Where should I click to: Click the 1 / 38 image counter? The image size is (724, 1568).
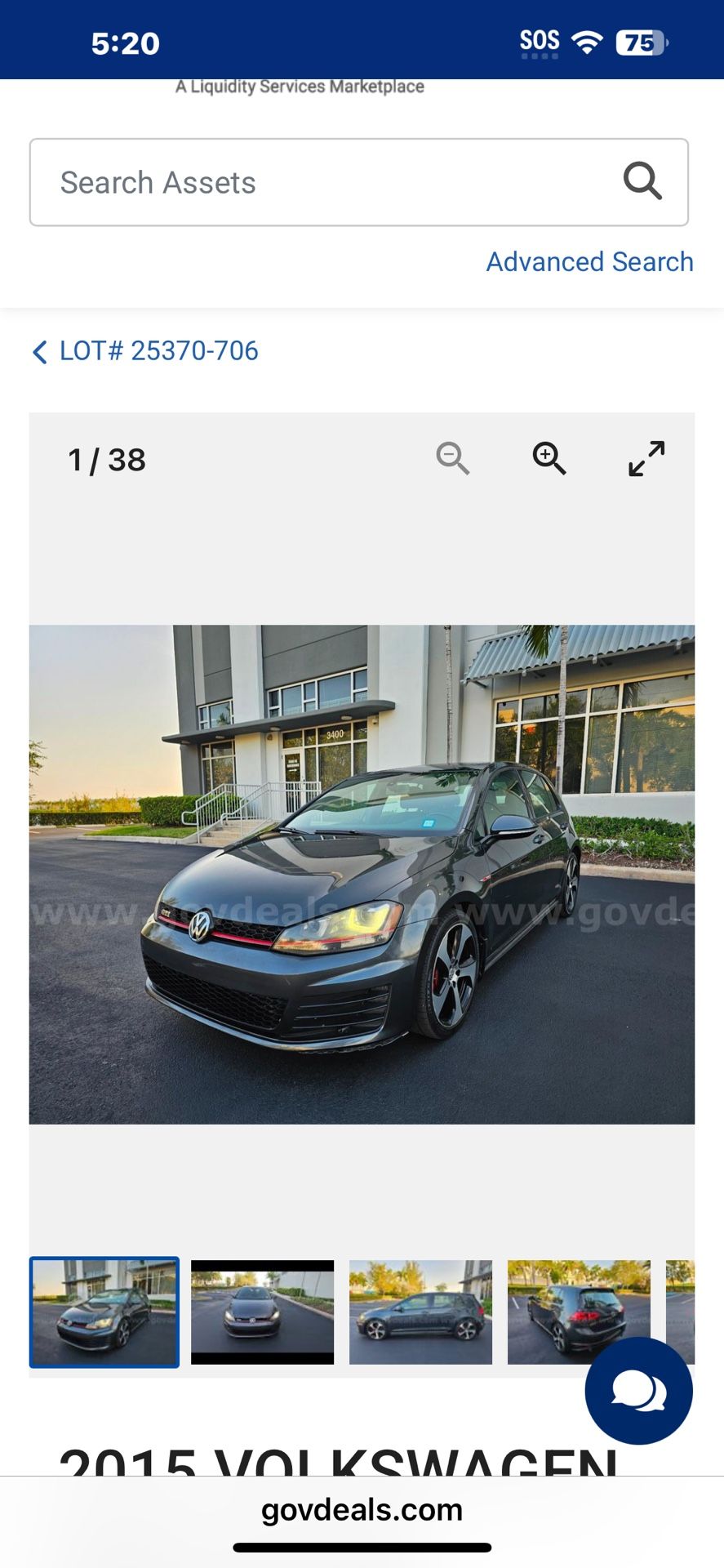(106, 459)
